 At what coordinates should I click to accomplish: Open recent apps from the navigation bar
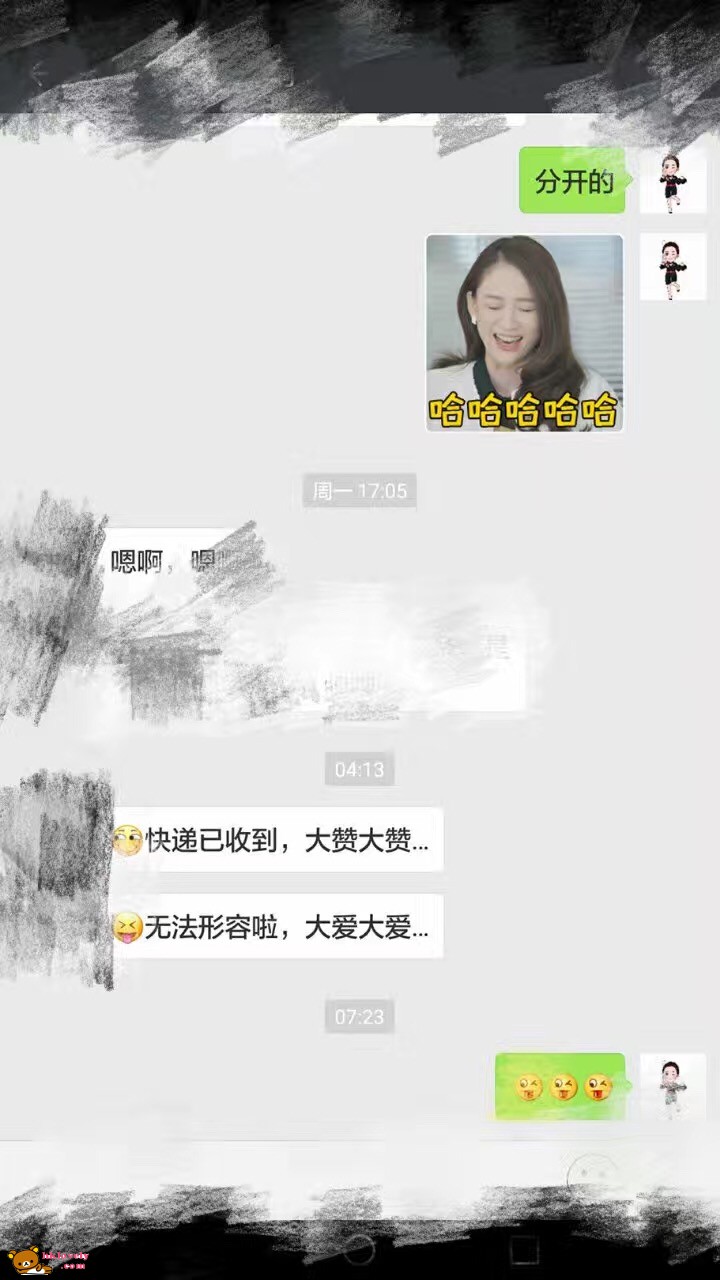(x=524, y=1250)
